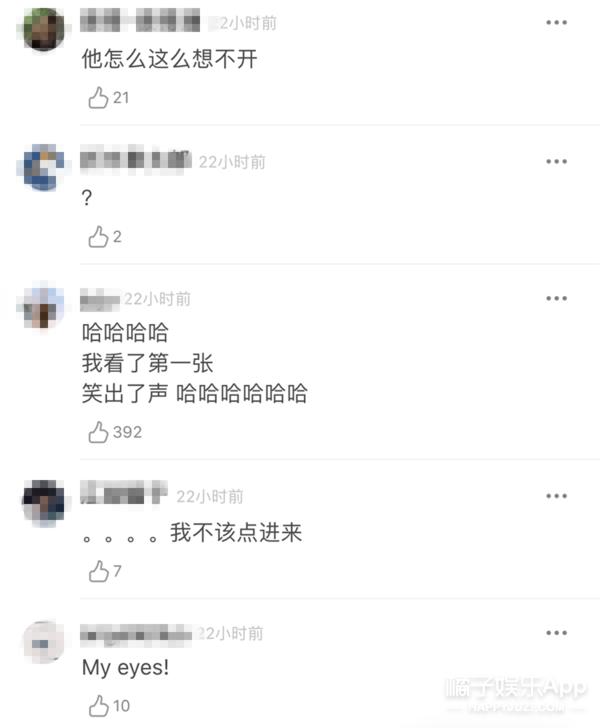Viewport: 600px width, 728px height.
Task: Open more options for "笑出了声" comment
Action: click(556, 298)
